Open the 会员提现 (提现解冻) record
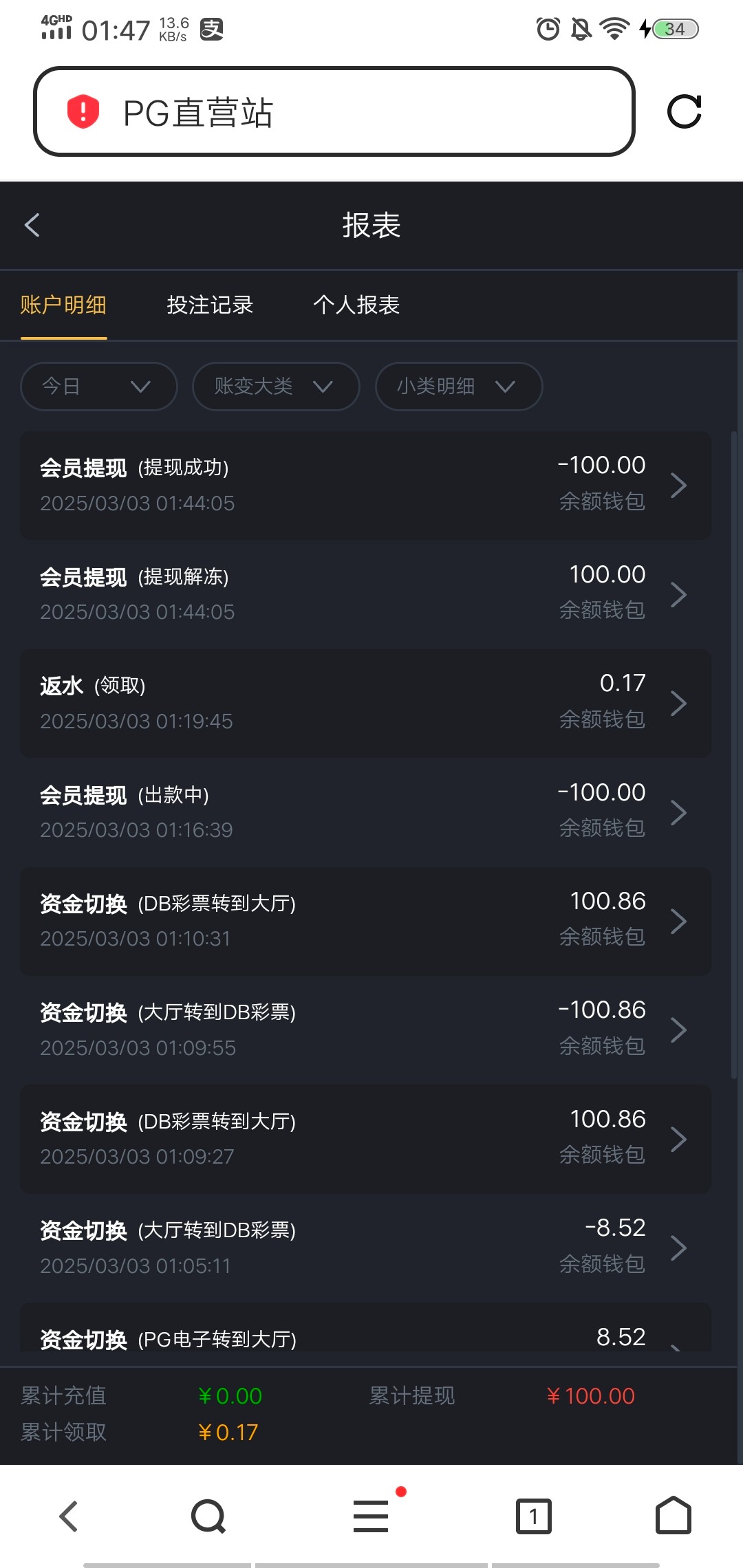Screen dimensions: 743x1568 [x=365, y=594]
